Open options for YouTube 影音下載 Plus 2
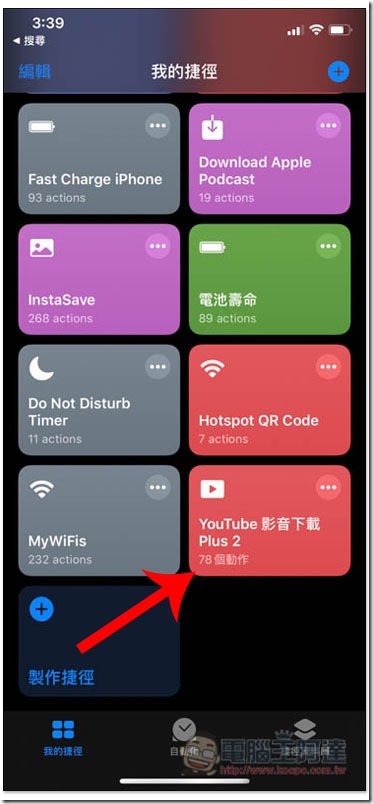Image resolution: width=373 pixels, height=804 pixels. click(328, 487)
